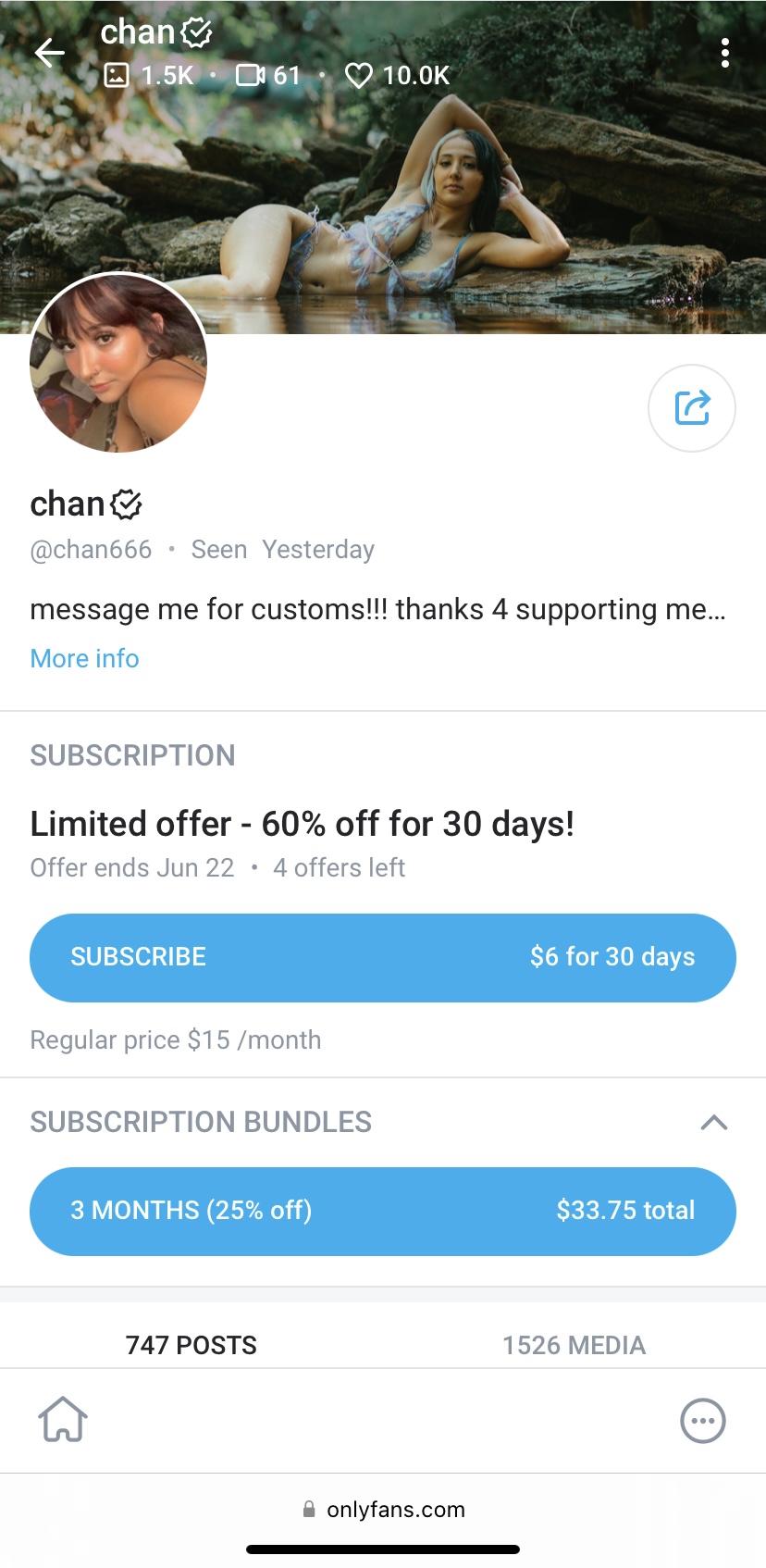Collapse the Subscription Bundles section

(x=713, y=1122)
